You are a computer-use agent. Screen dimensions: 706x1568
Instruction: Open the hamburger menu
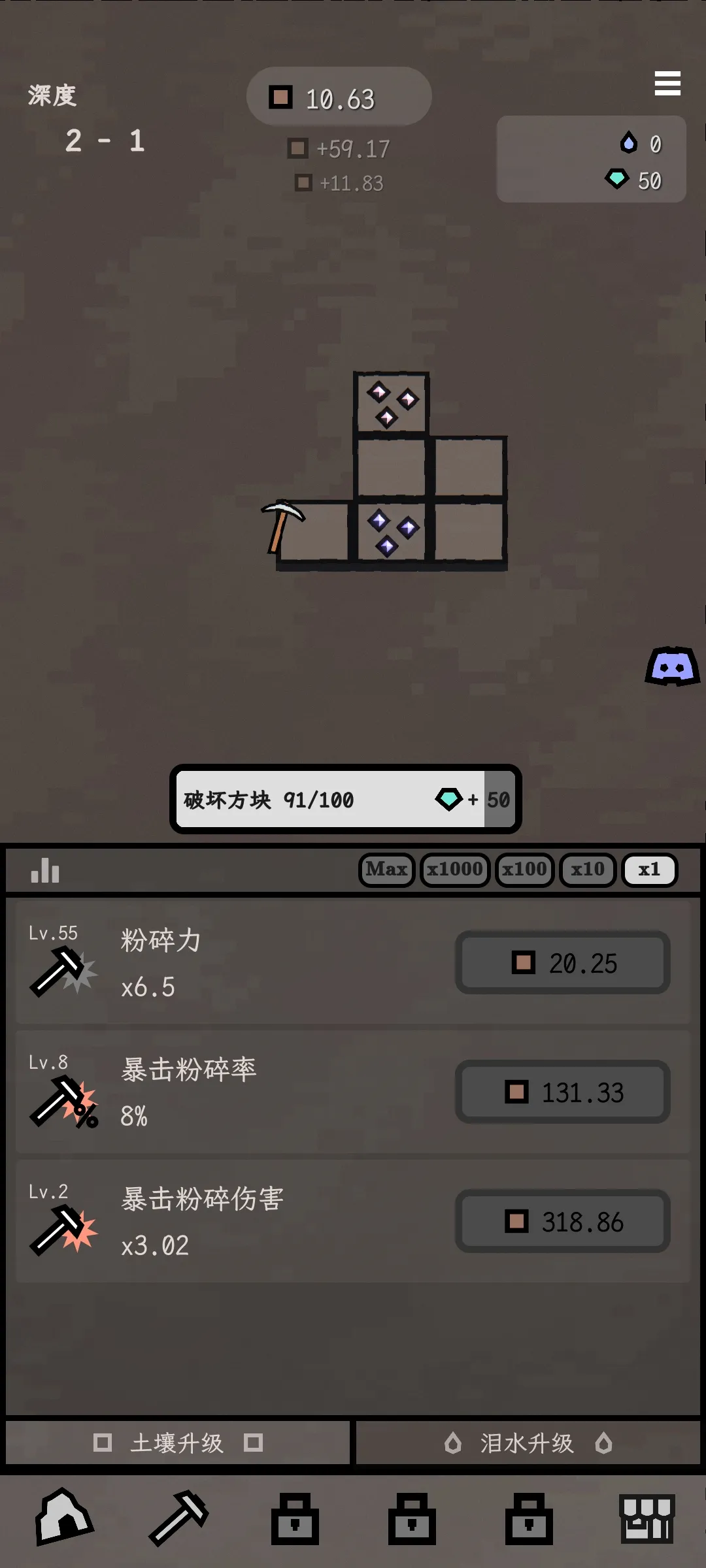point(667,84)
